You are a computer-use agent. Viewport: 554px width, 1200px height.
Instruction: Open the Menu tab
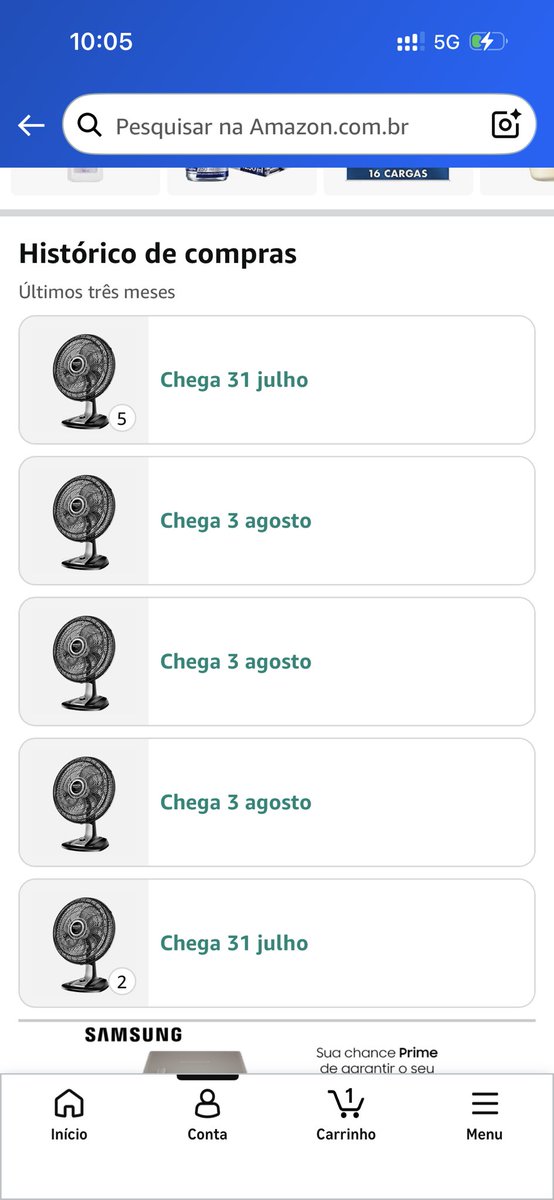pos(484,1115)
